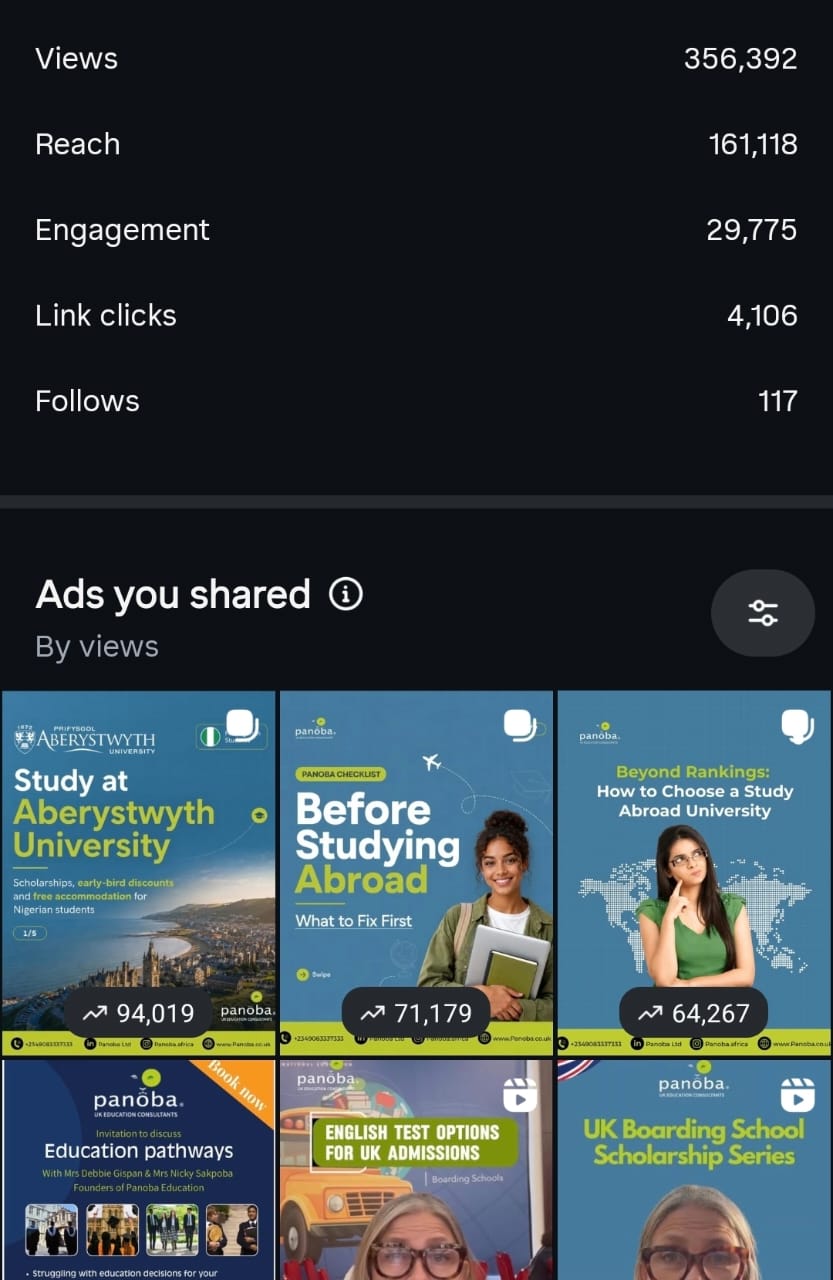Image resolution: width=833 pixels, height=1280 pixels.
Task: Tap the info icon beside Ads you shared
Action: [345, 595]
